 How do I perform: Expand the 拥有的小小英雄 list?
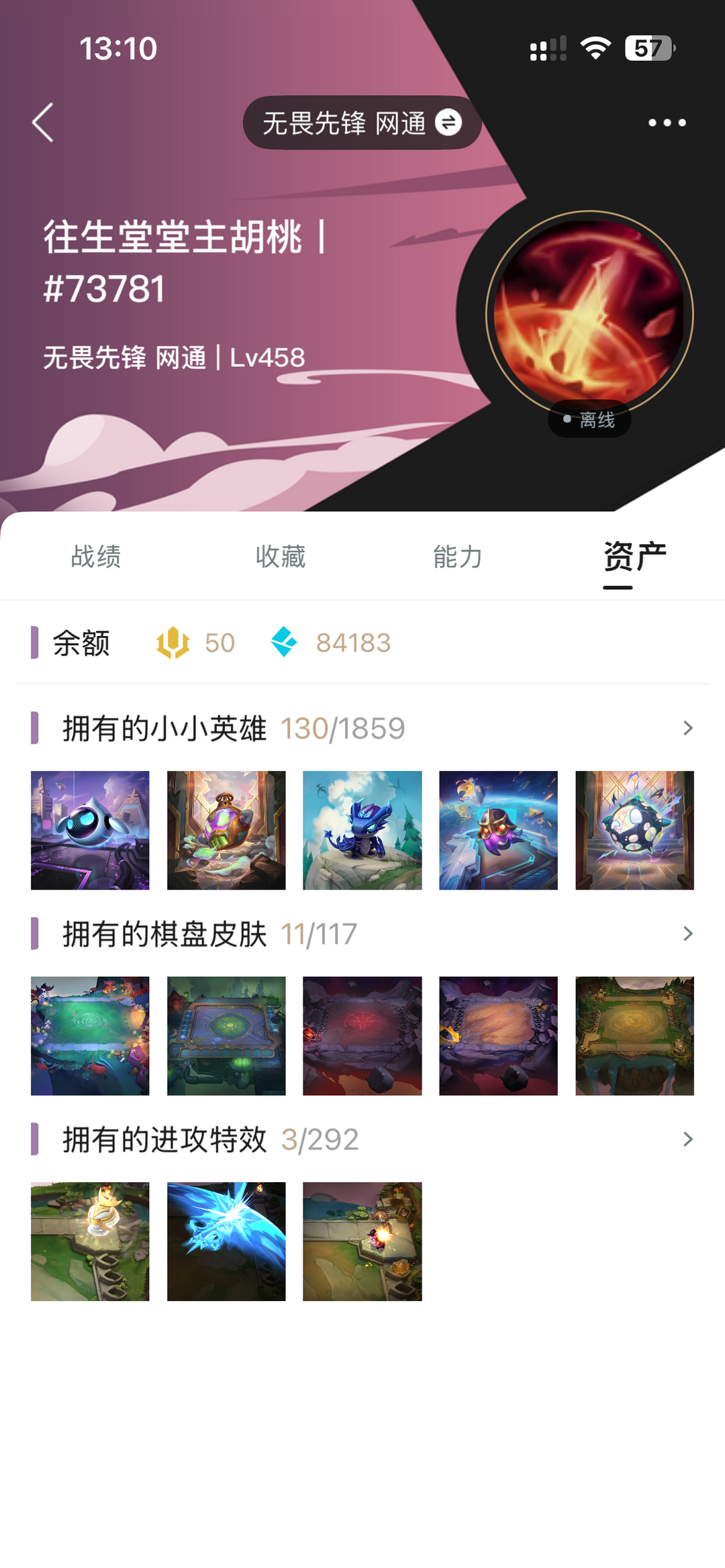point(362,729)
